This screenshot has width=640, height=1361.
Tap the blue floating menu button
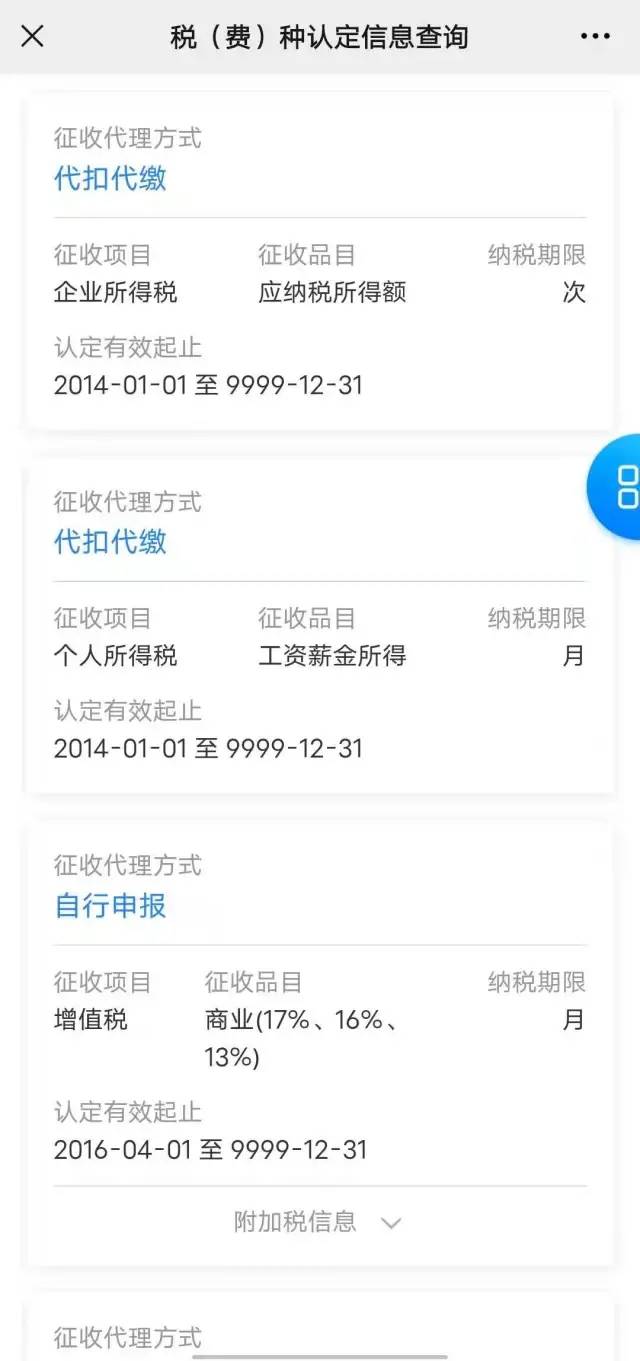coord(615,487)
